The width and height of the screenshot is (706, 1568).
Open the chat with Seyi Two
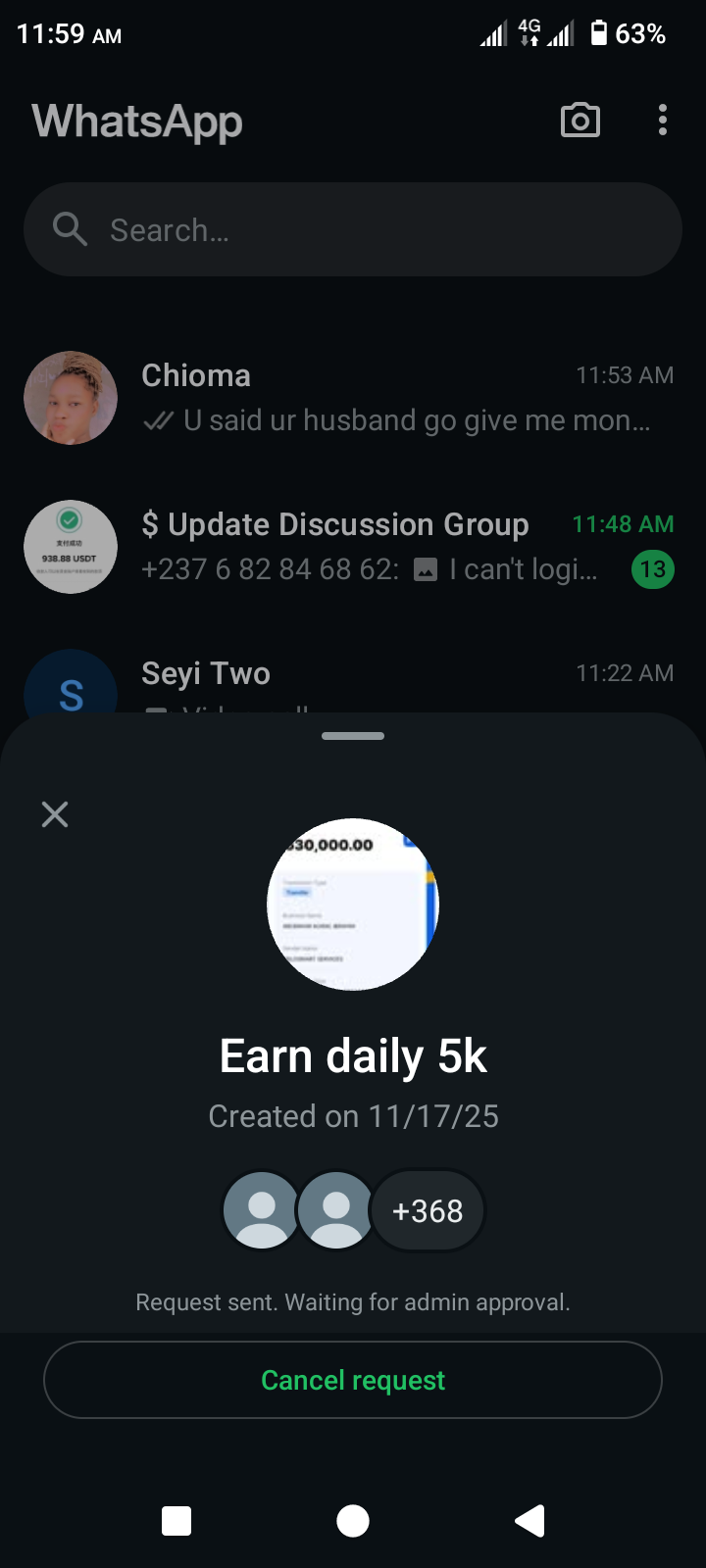click(392, 676)
